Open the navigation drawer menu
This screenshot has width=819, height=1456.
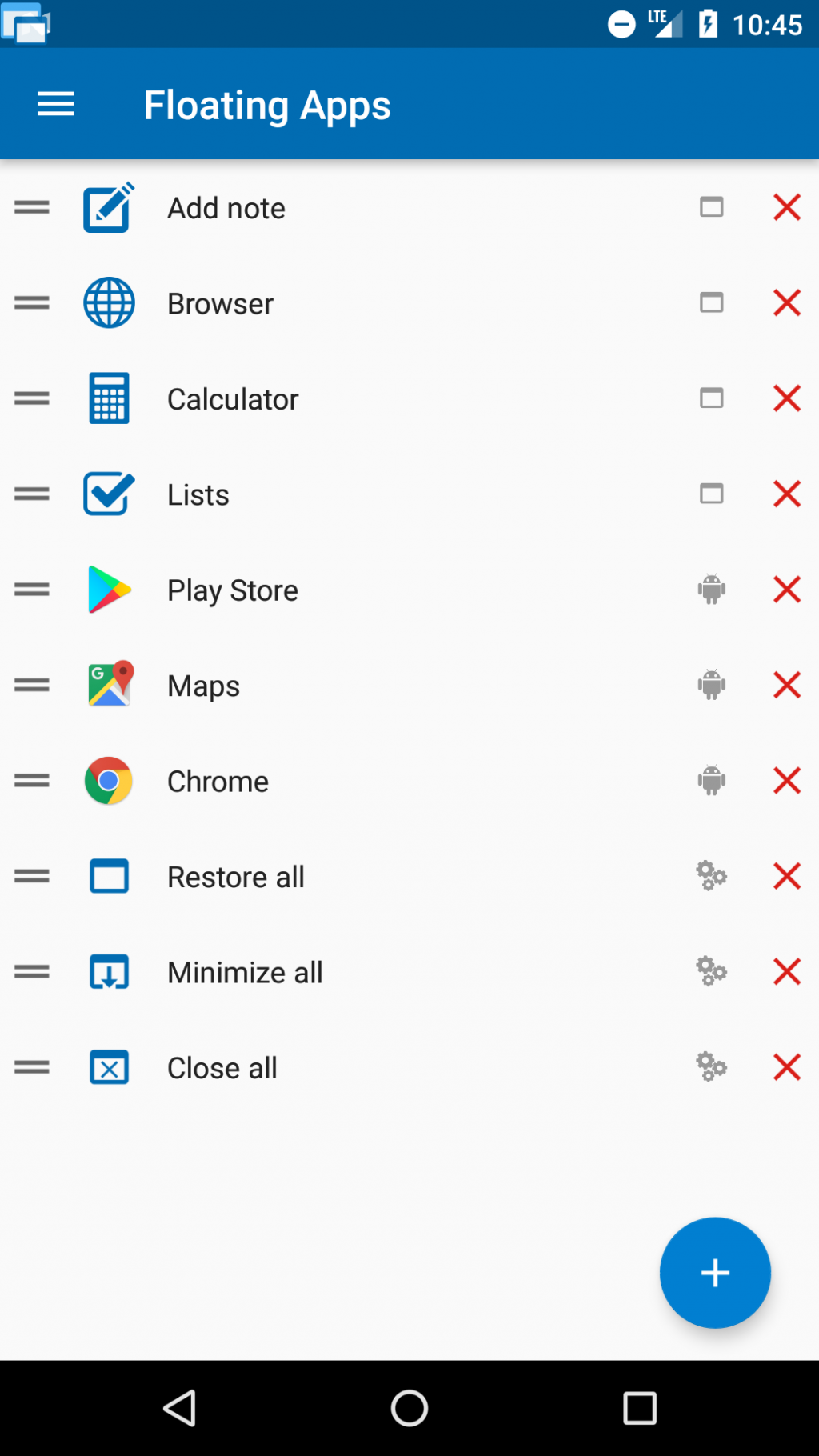tap(54, 104)
